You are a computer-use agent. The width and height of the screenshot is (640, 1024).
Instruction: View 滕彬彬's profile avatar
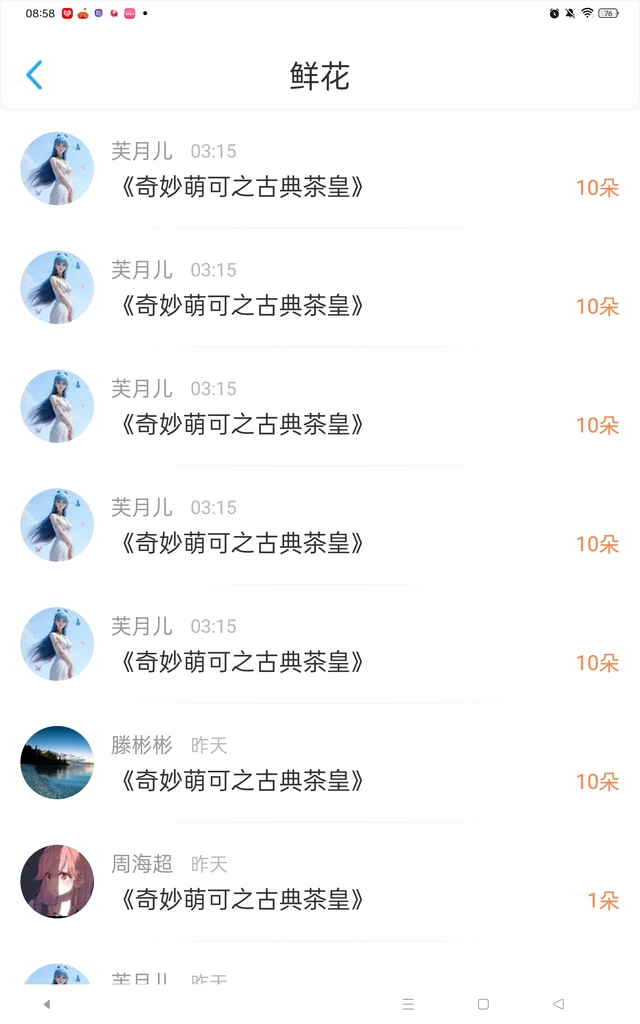[57, 763]
